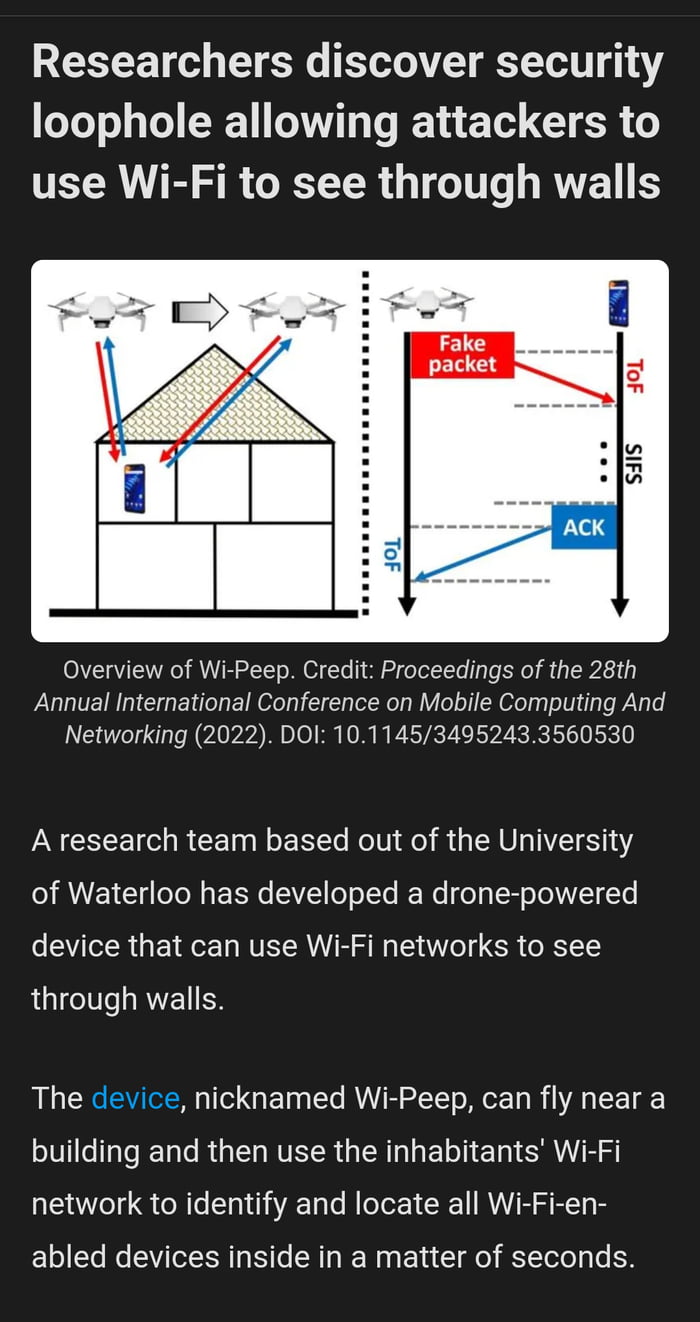Open the blue 'device' link
Image resolution: width=700 pixels, height=1322 pixels.
[135, 1098]
